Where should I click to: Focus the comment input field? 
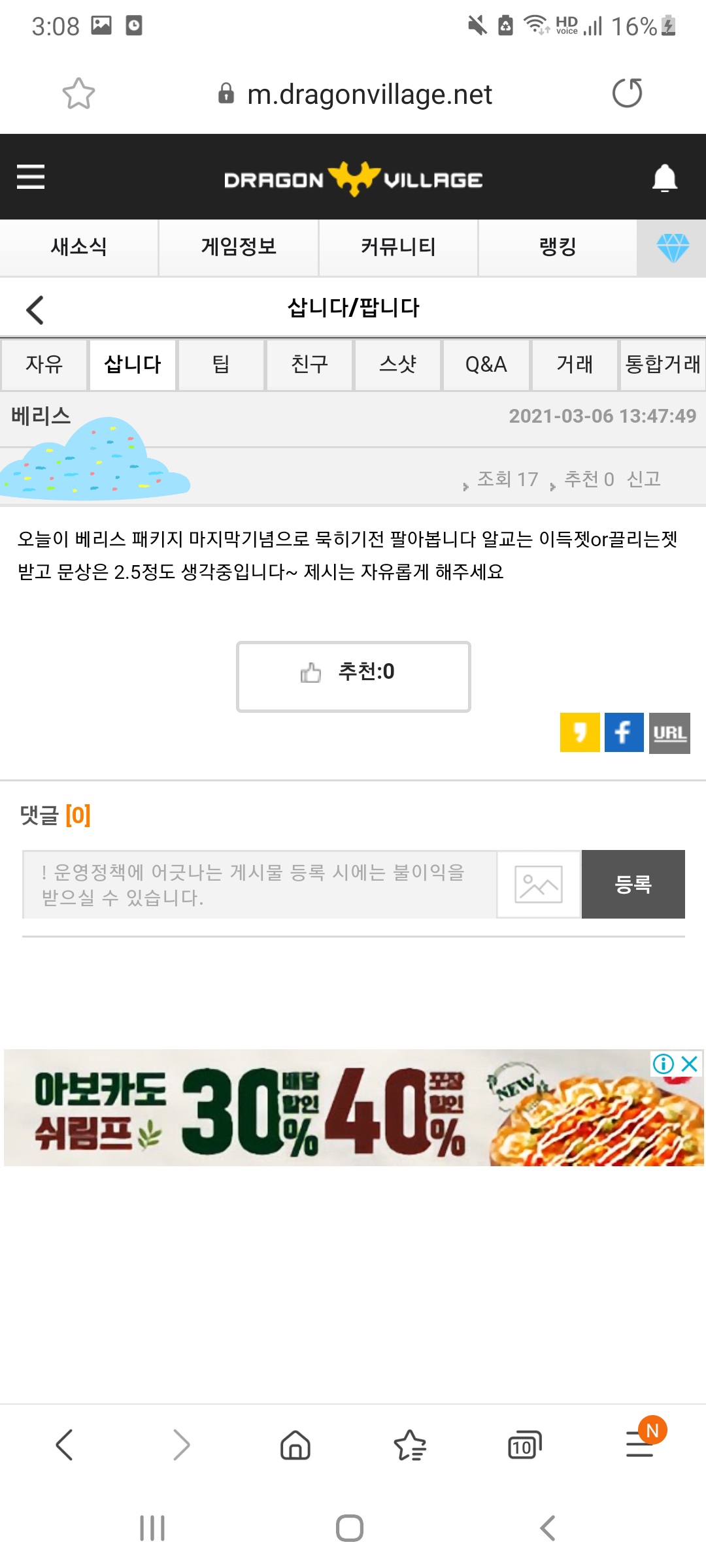point(260,884)
